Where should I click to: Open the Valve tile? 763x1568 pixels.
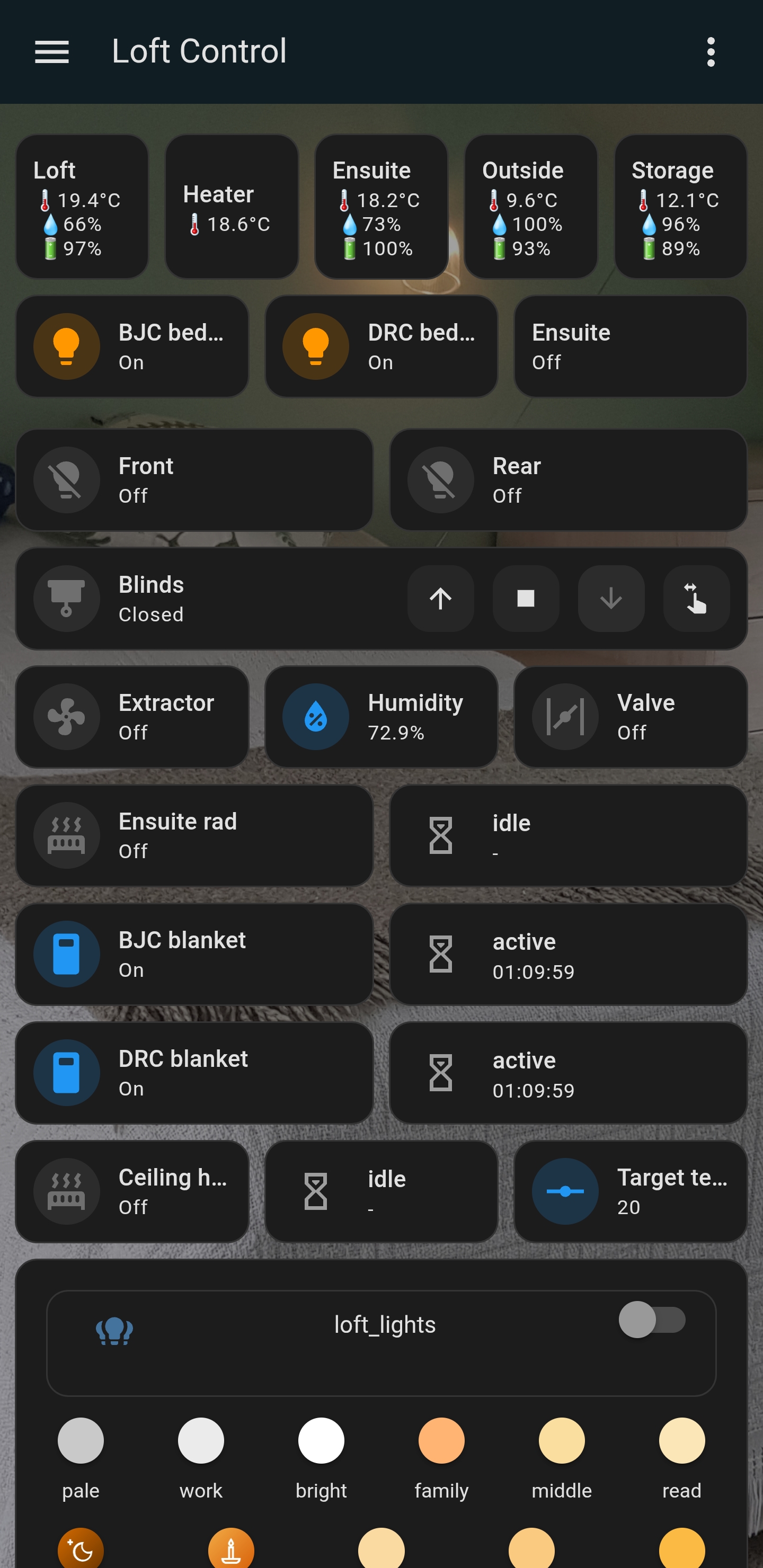pos(630,717)
